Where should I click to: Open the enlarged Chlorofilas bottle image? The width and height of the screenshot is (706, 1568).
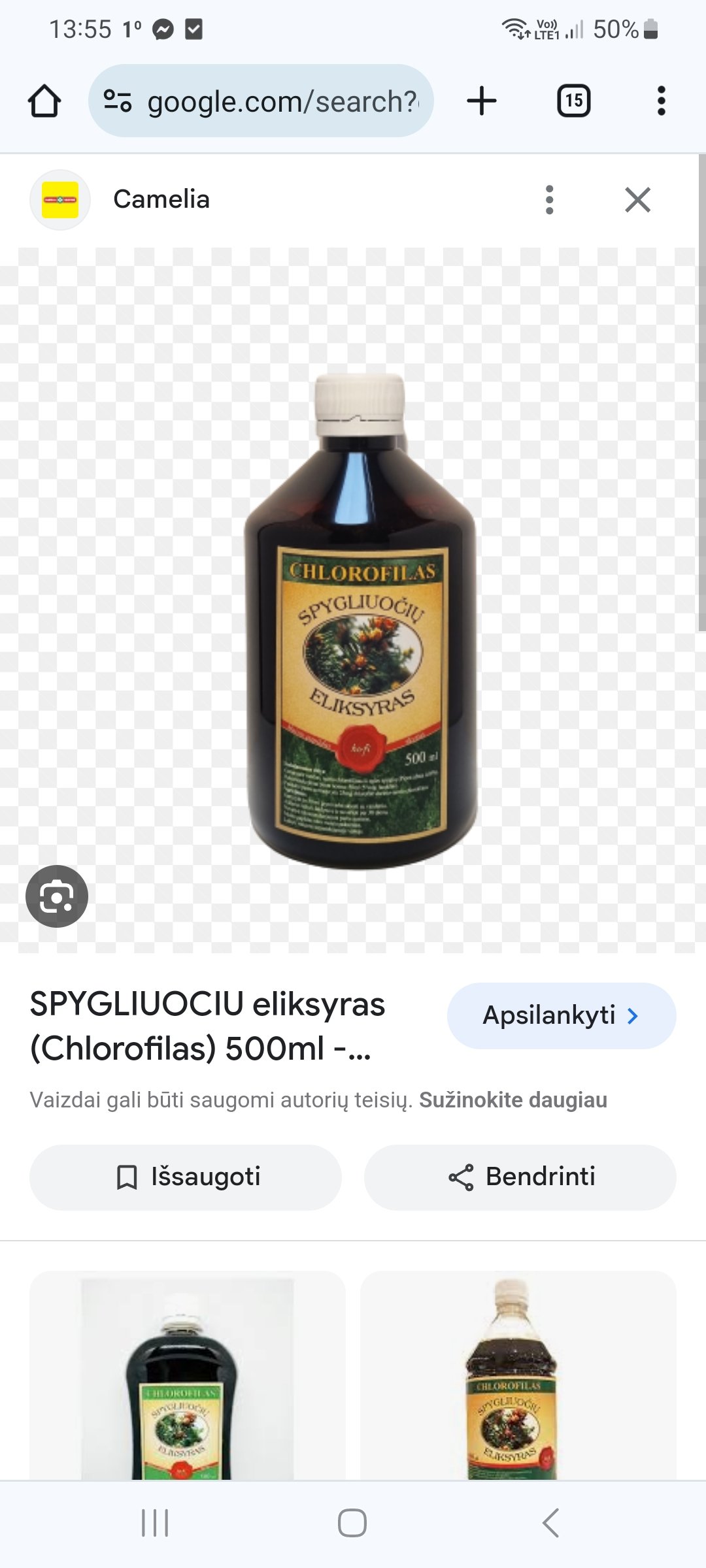click(360, 621)
